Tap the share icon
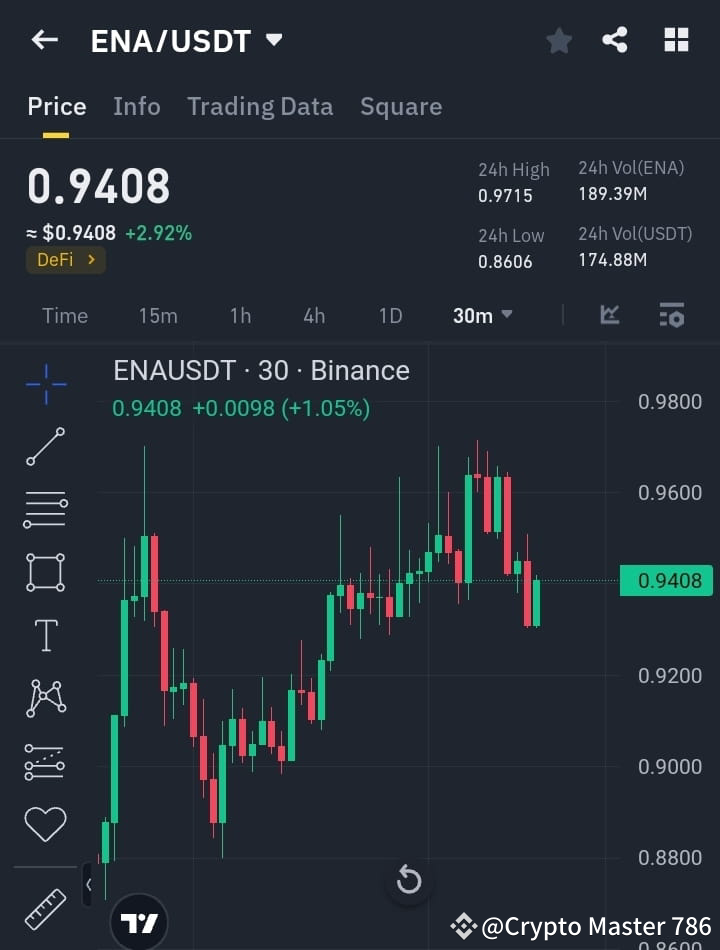This screenshot has width=720, height=950. click(x=615, y=40)
